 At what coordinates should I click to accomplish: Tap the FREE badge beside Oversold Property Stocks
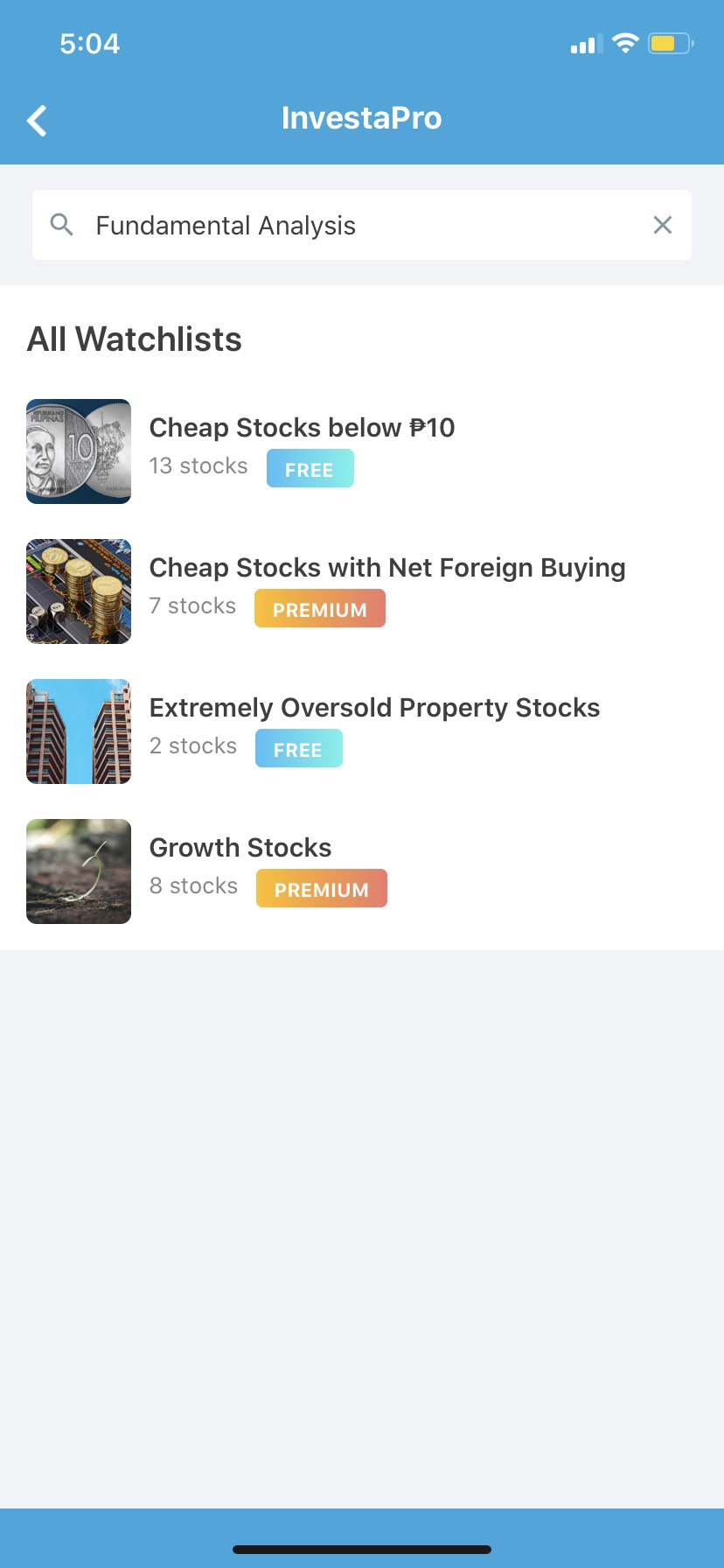(298, 748)
